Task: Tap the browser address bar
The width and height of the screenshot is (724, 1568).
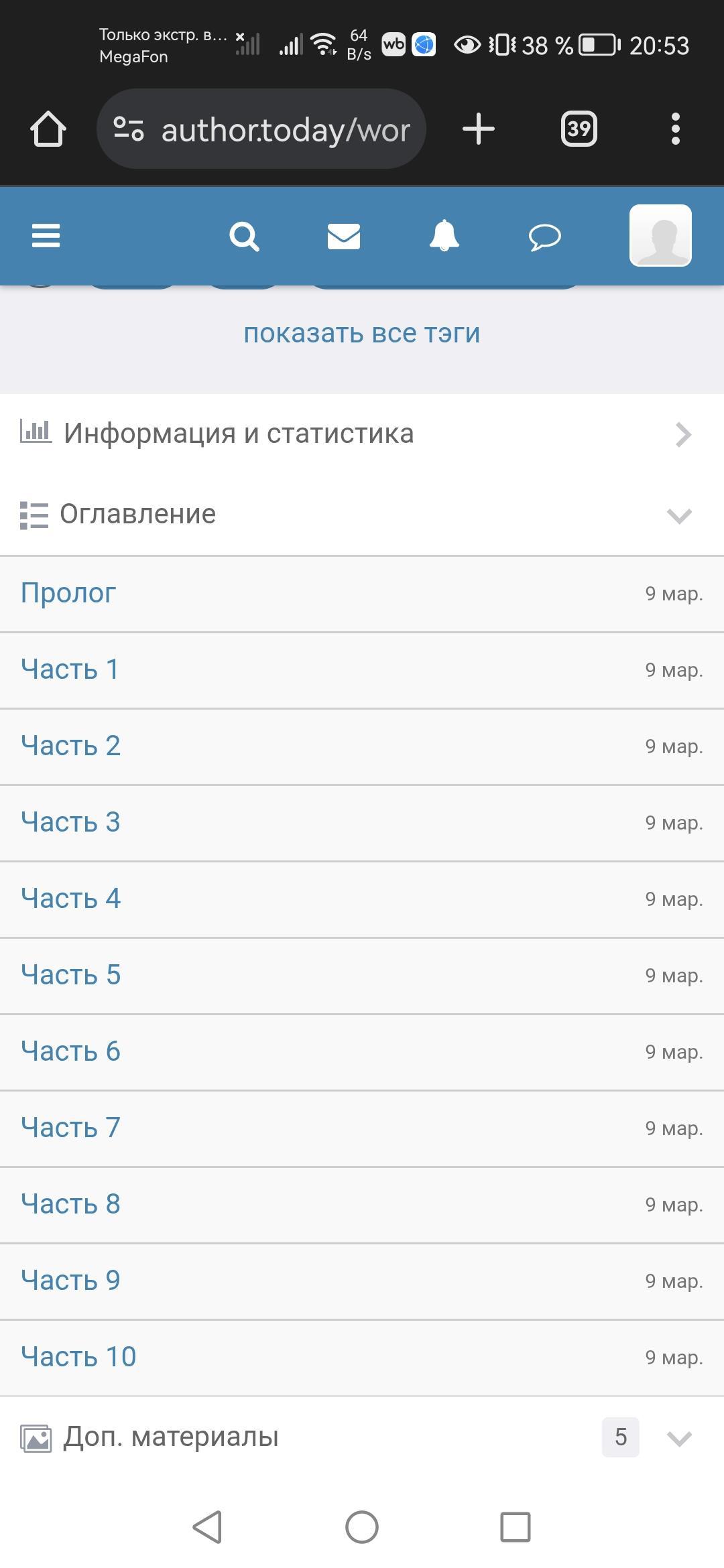Action: point(285,129)
